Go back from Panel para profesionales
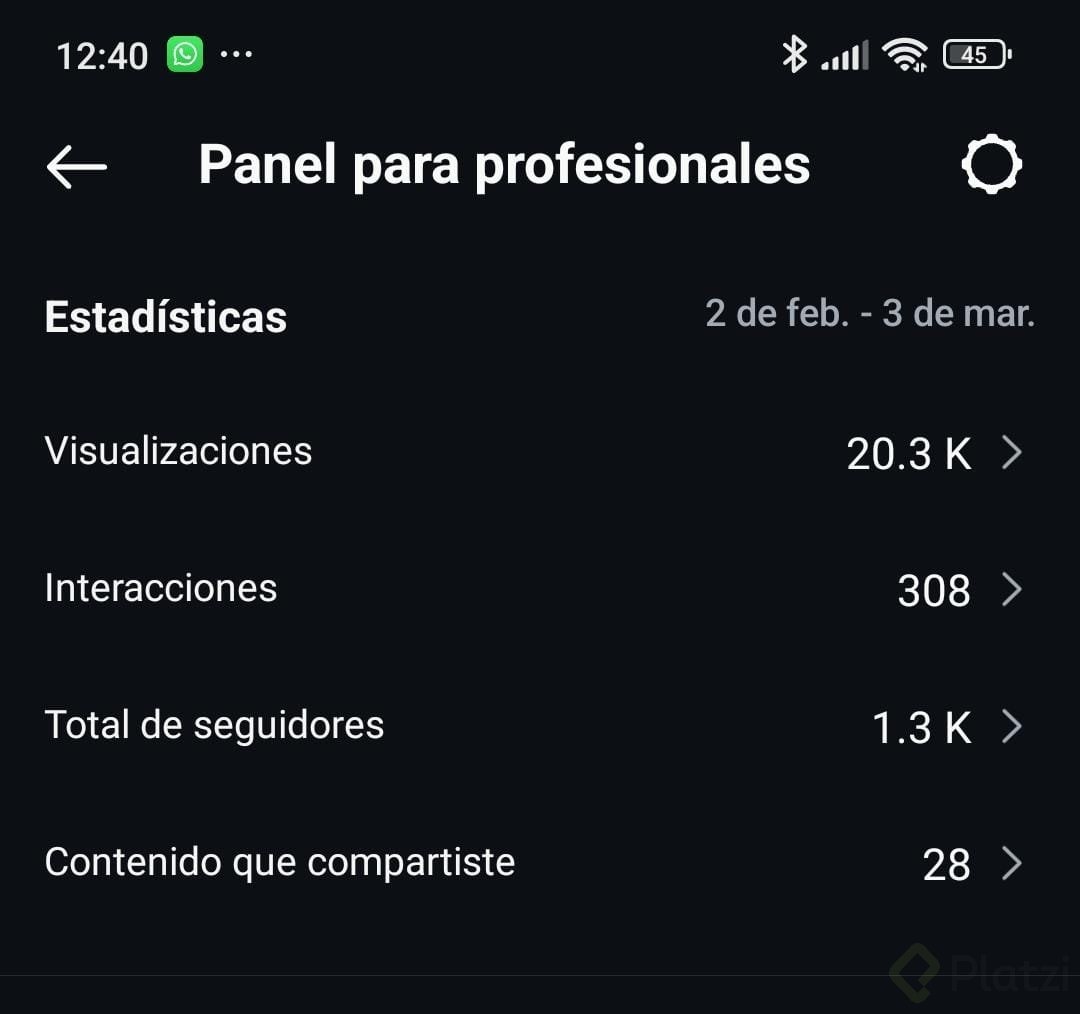 coord(76,166)
